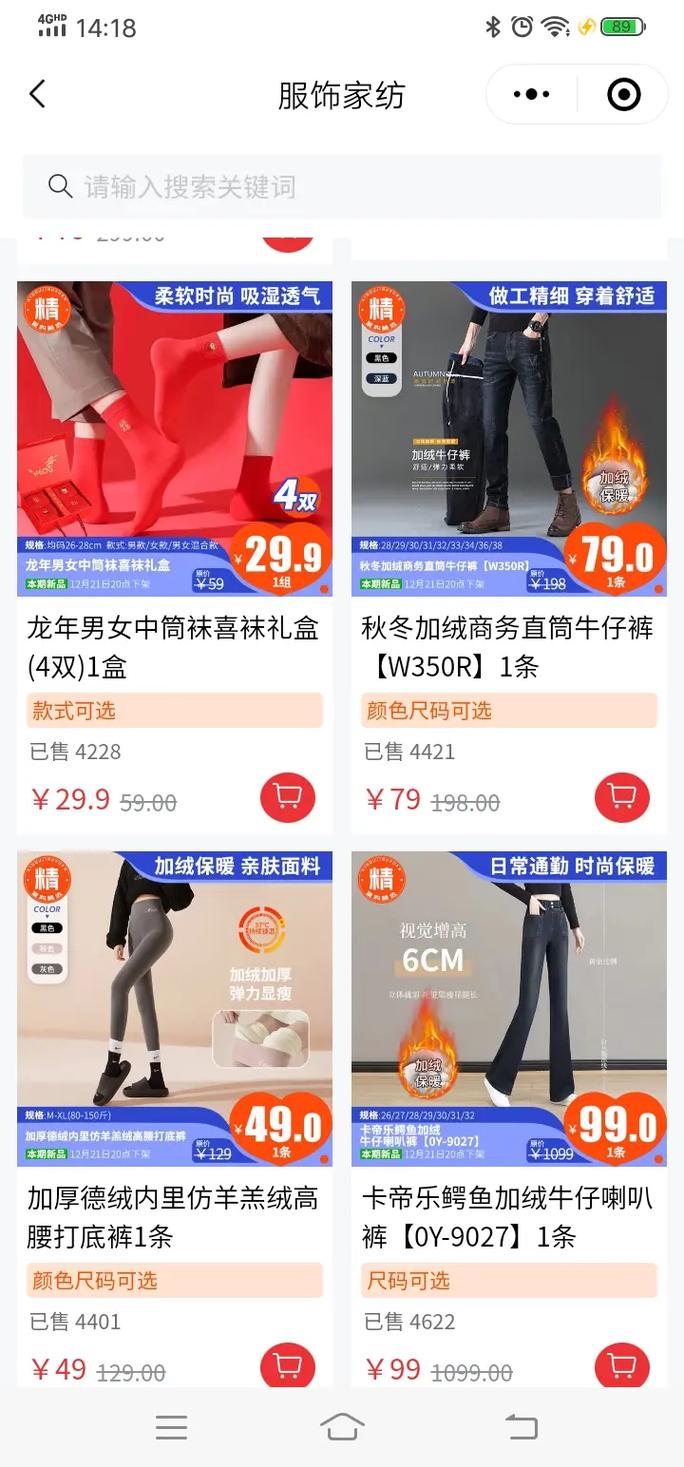Add the ¥99 flared jeans to cart
The image size is (684, 1467).
[622, 1365]
